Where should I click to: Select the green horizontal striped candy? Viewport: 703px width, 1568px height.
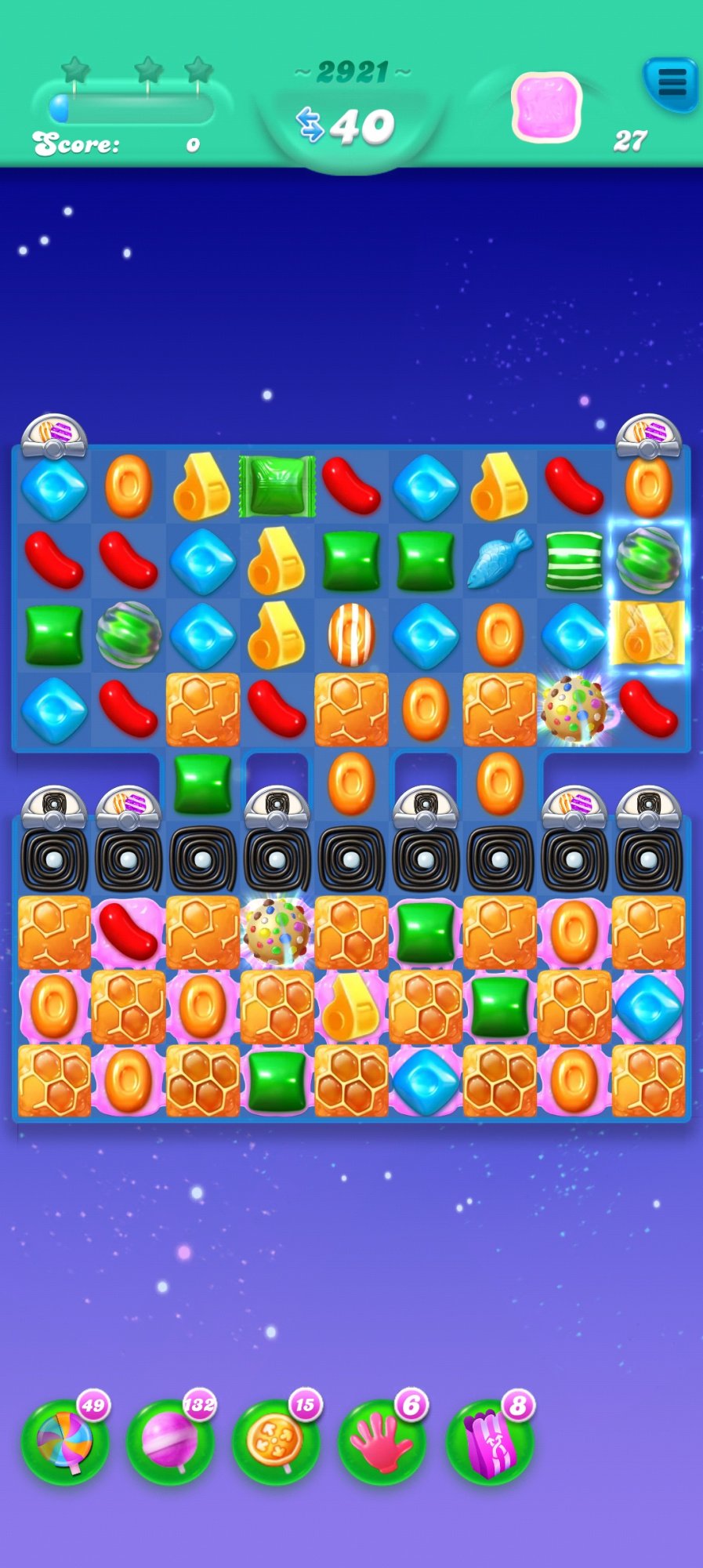574,560
